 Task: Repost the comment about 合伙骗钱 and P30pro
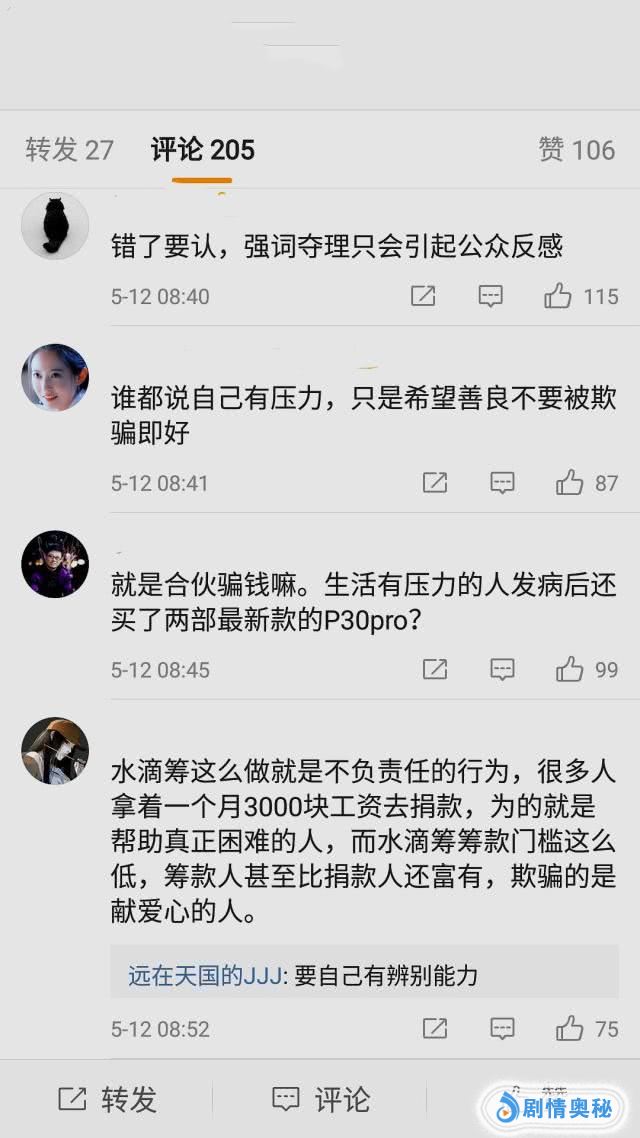point(435,669)
